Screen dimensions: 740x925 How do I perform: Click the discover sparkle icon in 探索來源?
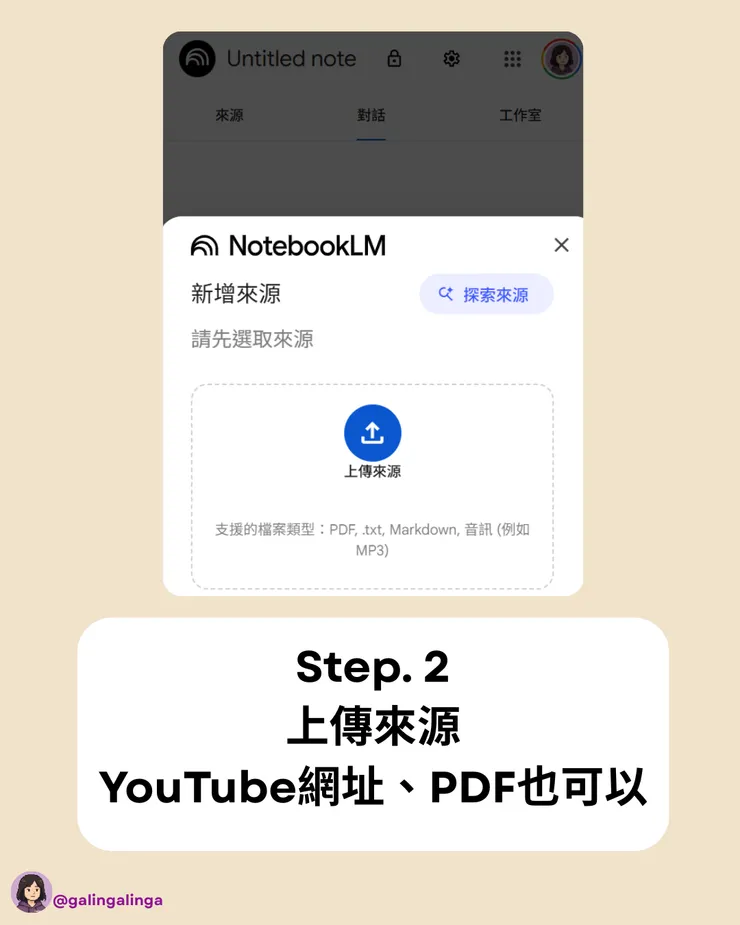pos(444,293)
